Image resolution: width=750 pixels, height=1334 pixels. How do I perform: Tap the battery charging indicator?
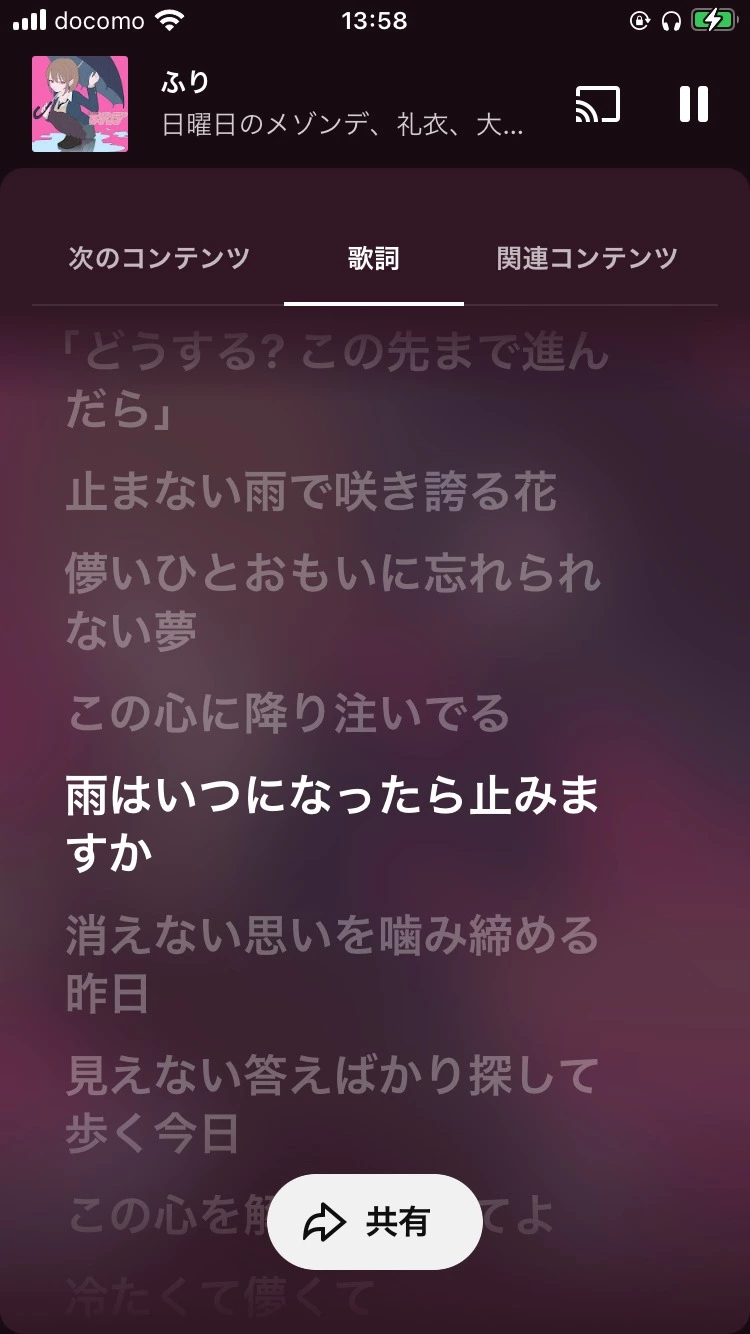click(712, 18)
